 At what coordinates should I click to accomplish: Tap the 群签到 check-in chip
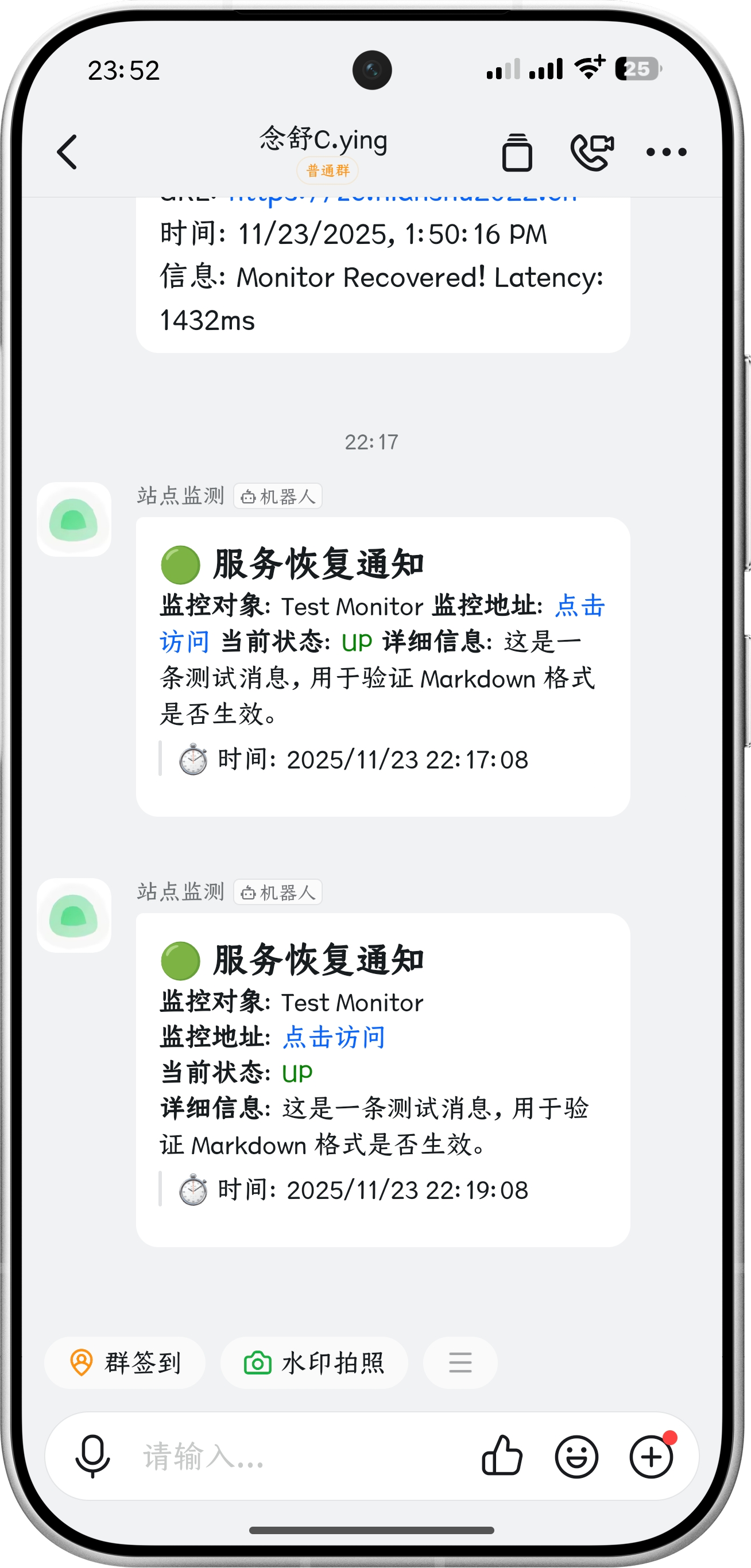click(x=125, y=1363)
